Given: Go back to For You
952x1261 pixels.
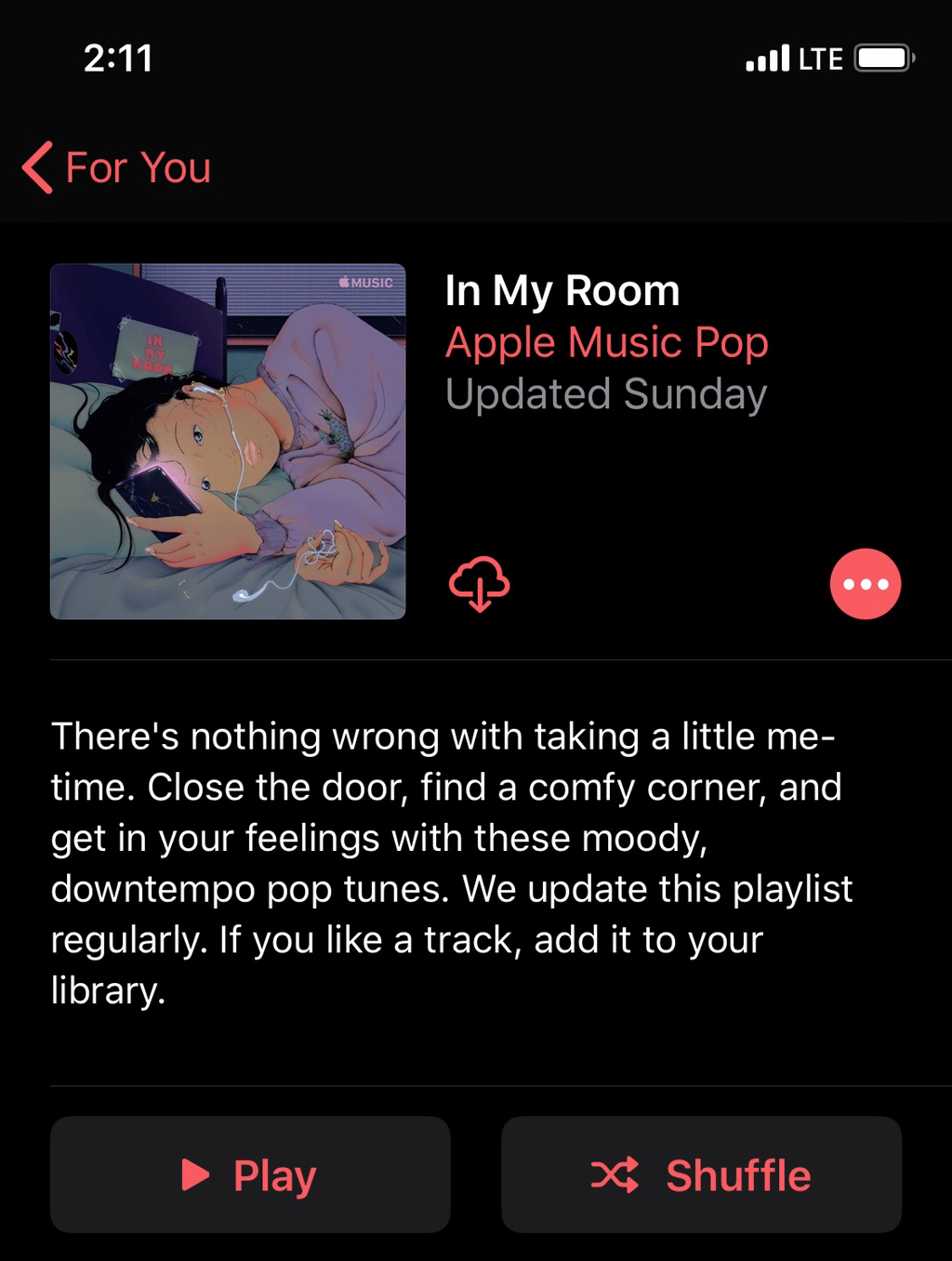Looking at the screenshot, I should pyautogui.click(x=117, y=168).
